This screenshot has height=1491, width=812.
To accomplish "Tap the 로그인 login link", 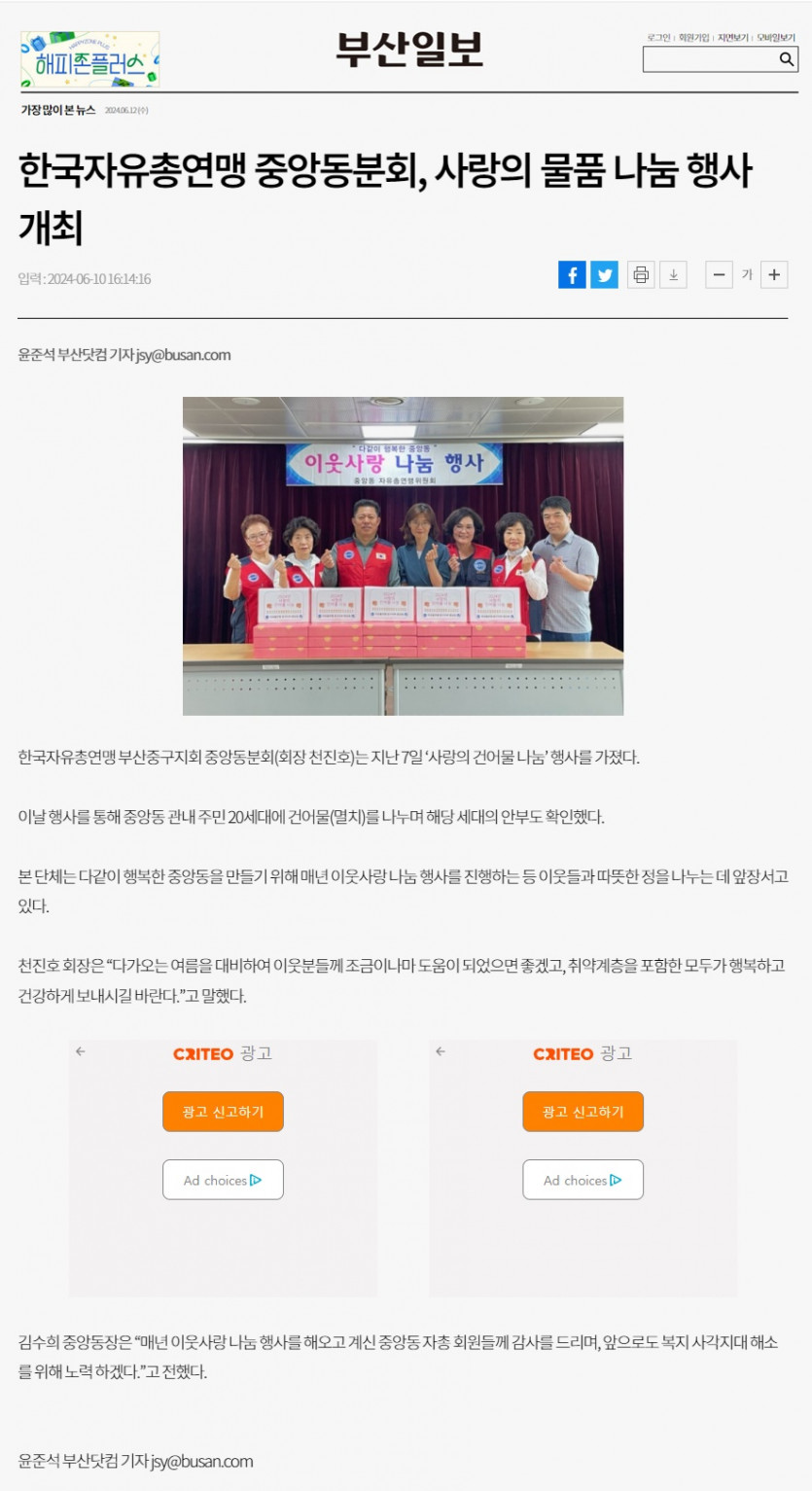I will (658, 38).
